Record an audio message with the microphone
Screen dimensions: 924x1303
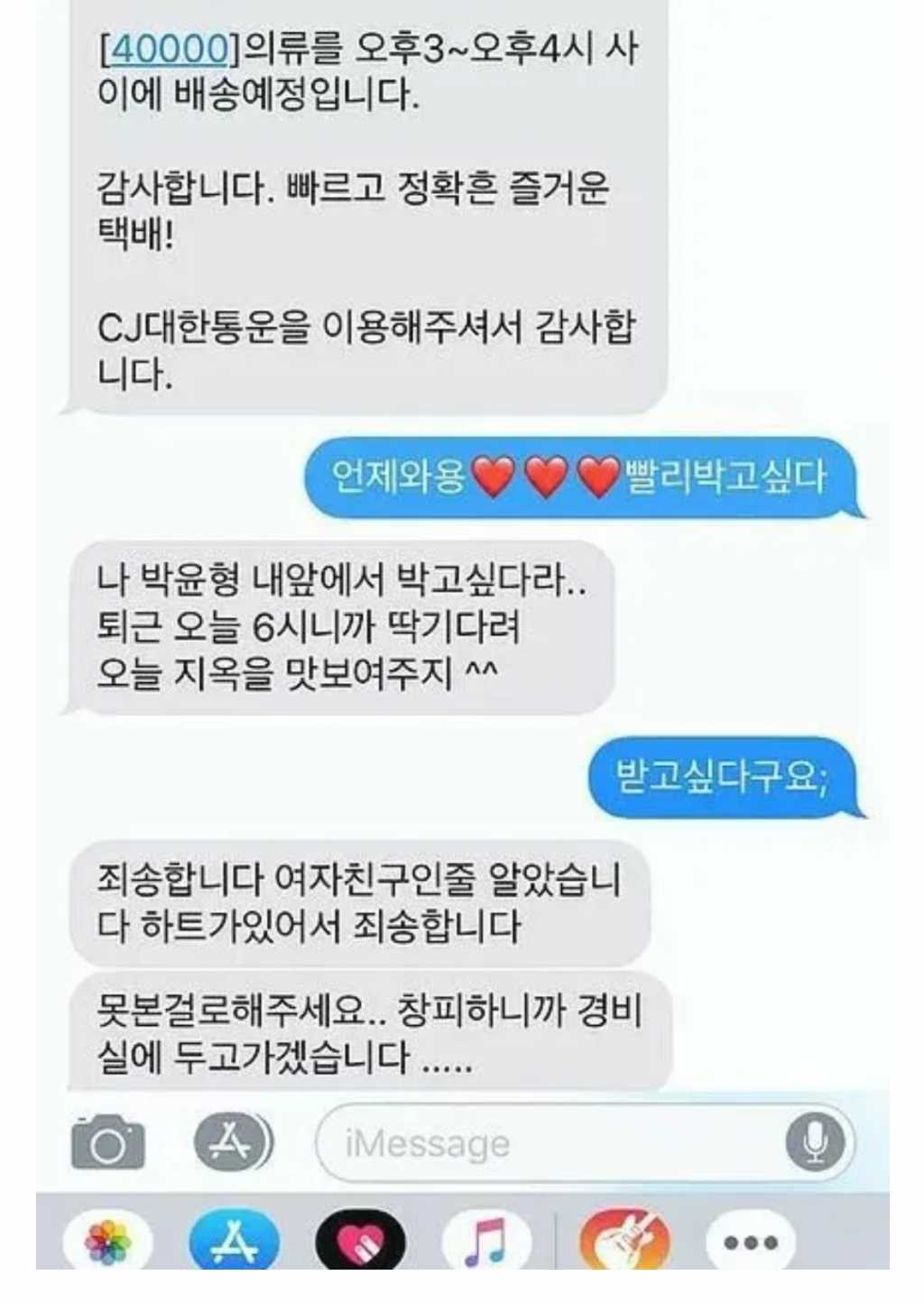coord(815,1142)
